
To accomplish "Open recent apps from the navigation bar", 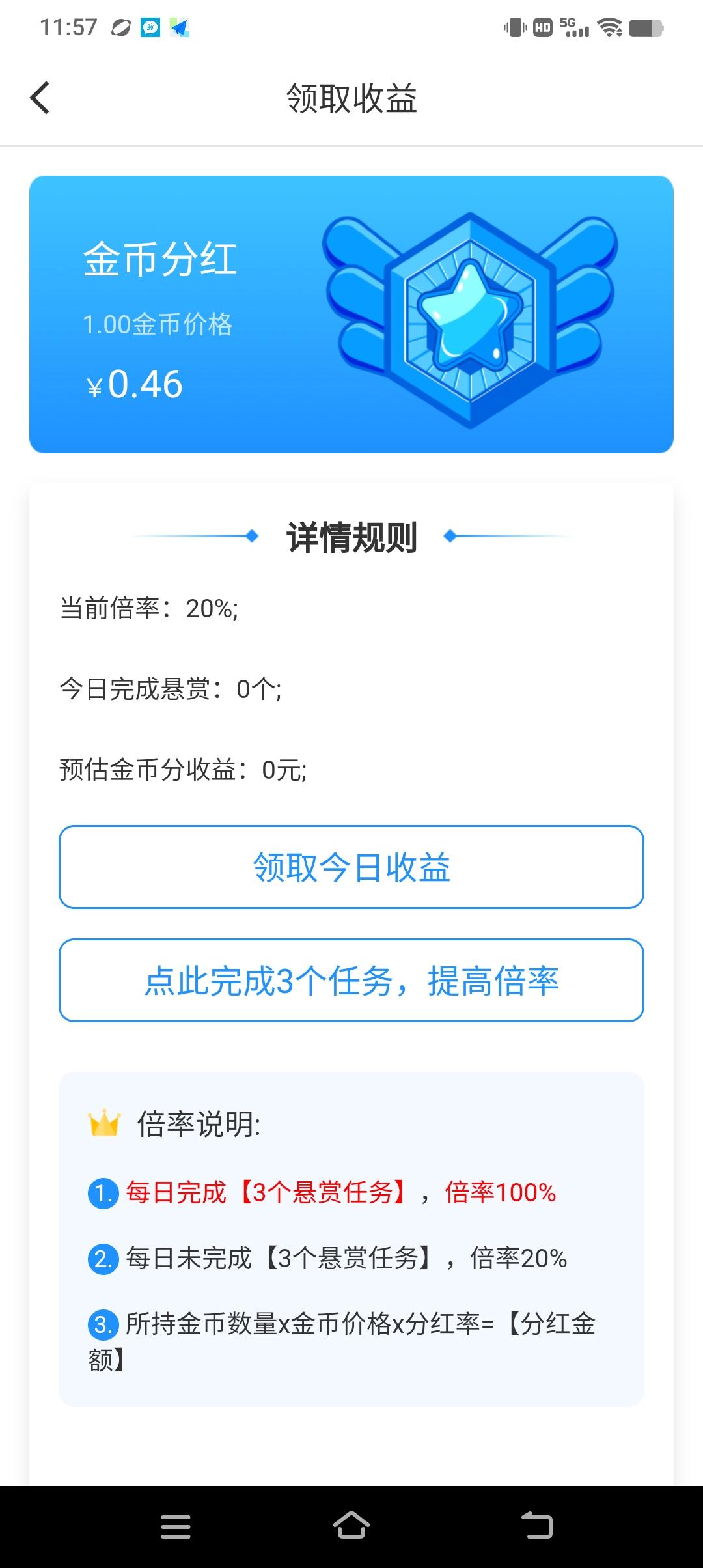I will (x=176, y=1526).
